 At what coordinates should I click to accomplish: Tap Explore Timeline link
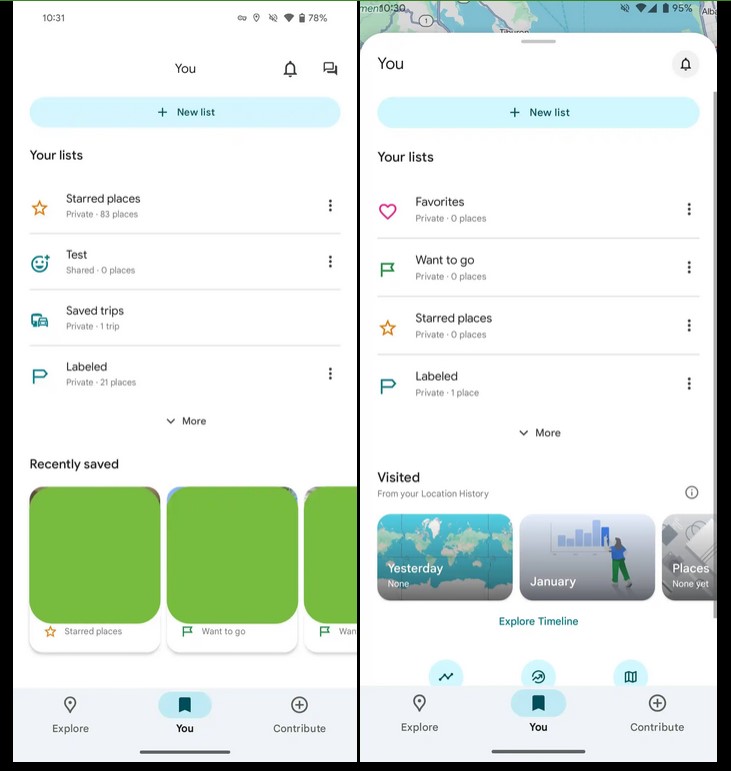(538, 621)
